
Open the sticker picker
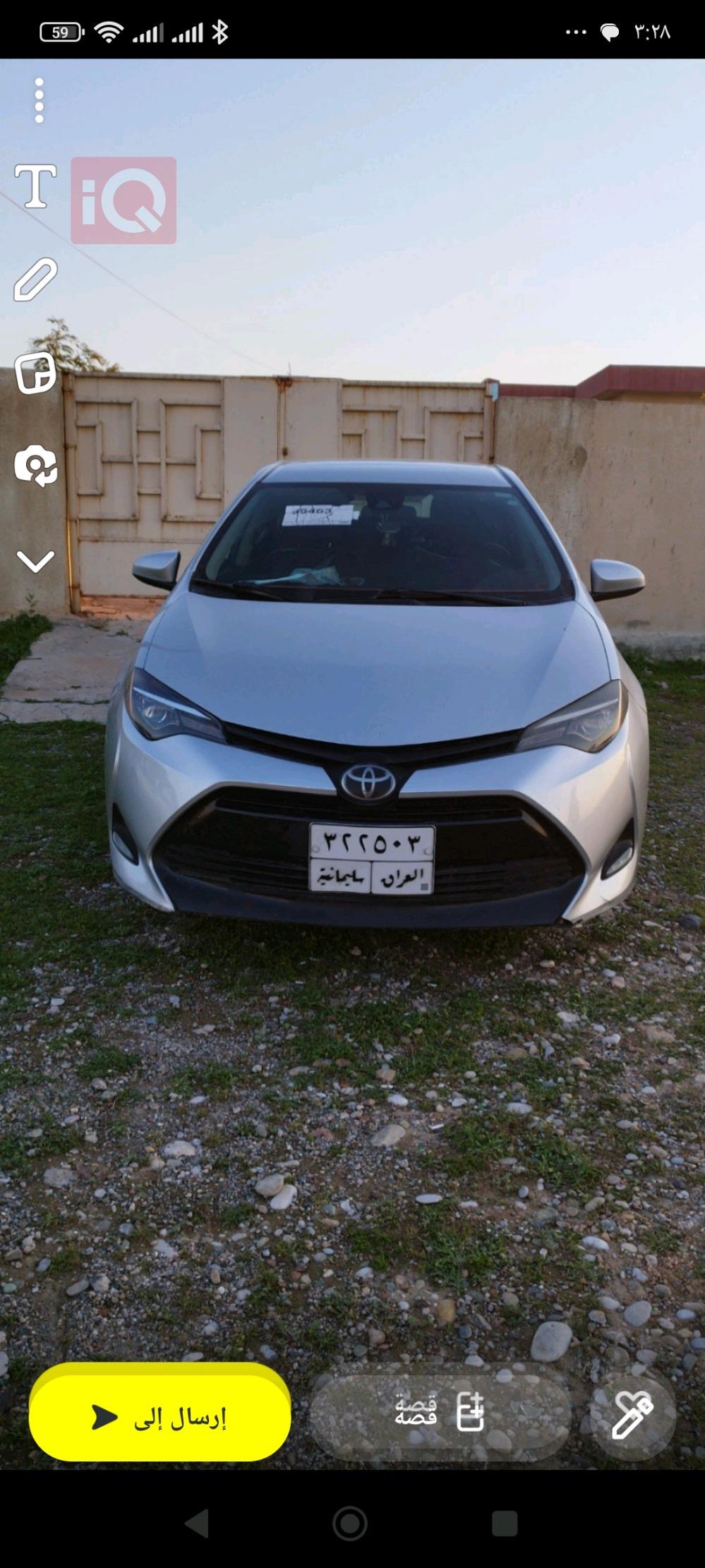[x=35, y=373]
